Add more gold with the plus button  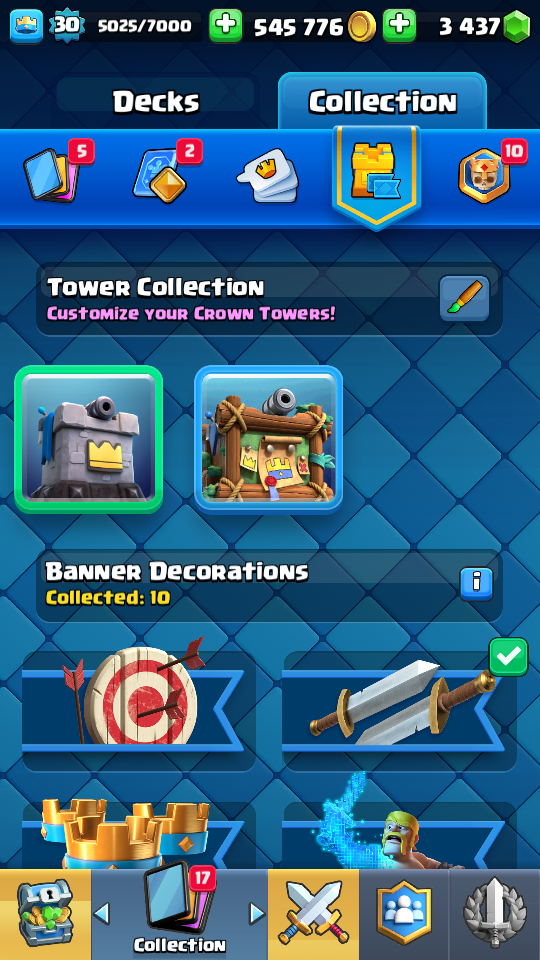[x=225, y=26]
